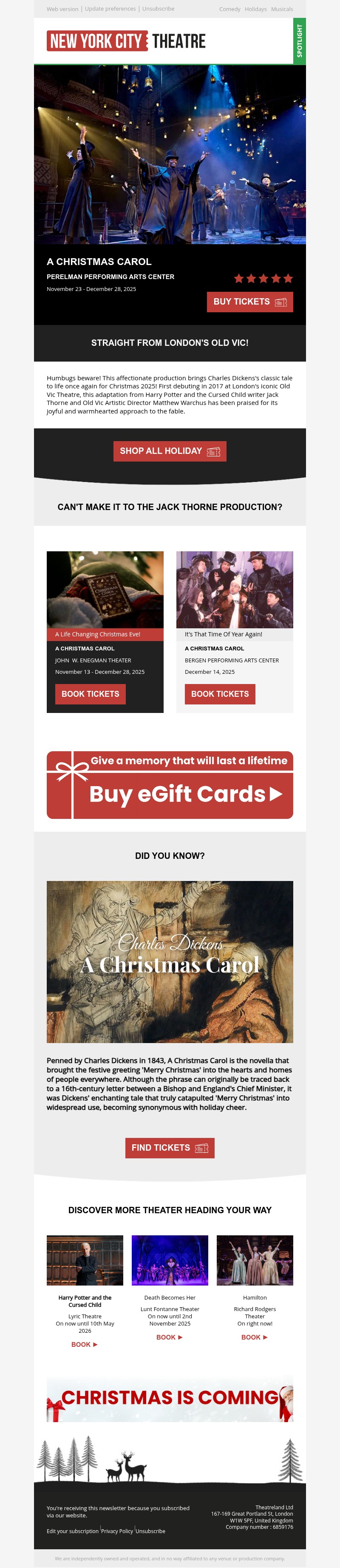Book Harry Potter and the Cursed Child
This screenshot has width=340, height=1568.
point(85,1345)
